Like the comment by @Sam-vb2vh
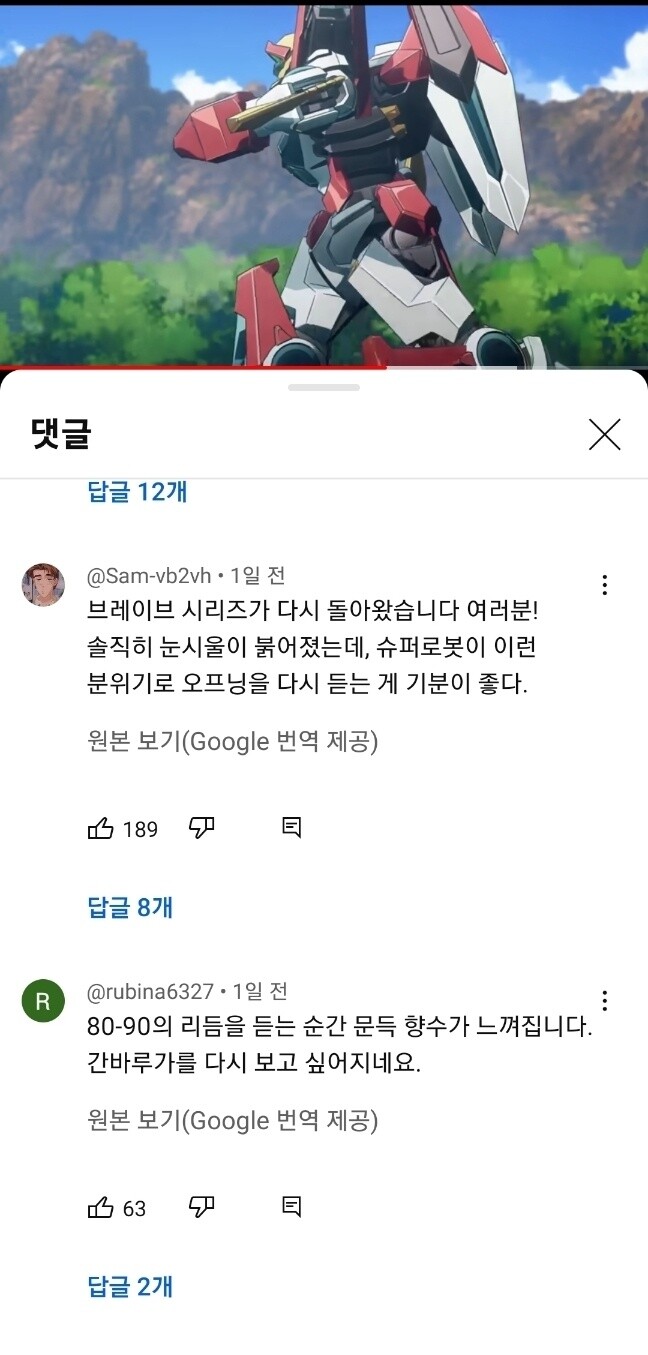 tap(101, 828)
